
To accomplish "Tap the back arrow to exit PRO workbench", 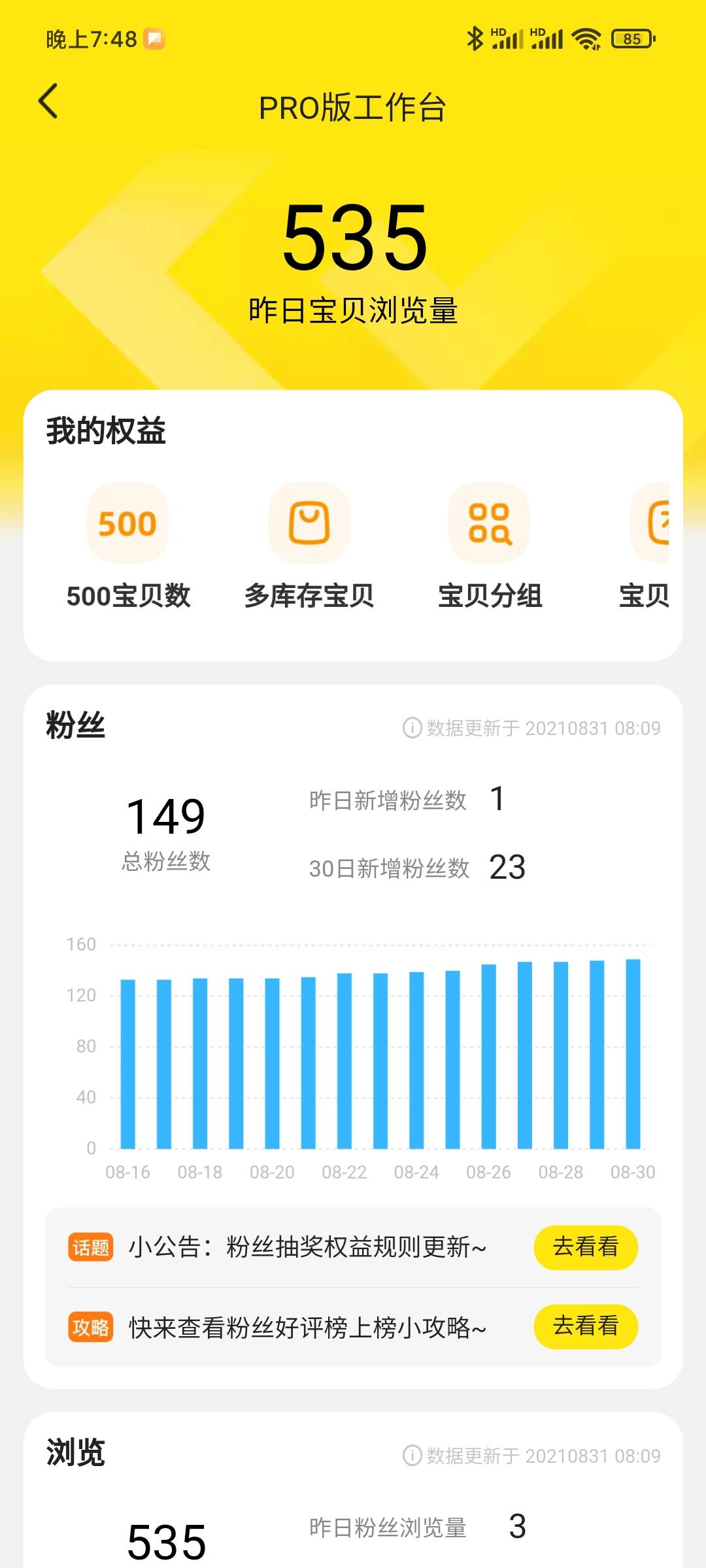I will [46, 103].
